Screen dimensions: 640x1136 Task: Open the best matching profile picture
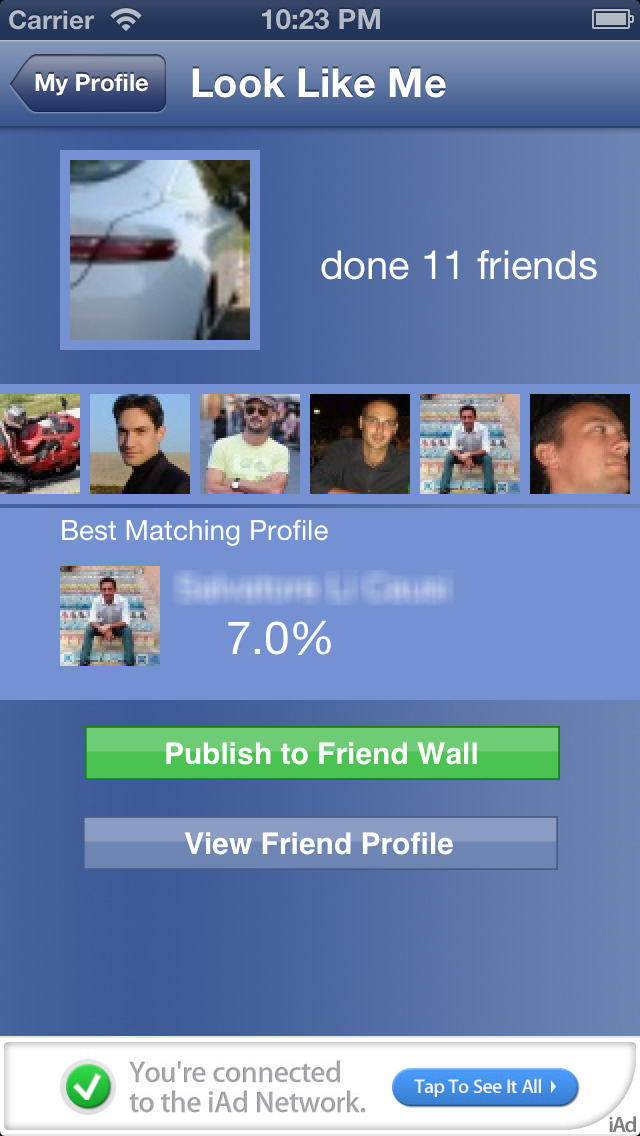pyautogui.click(x=110, y=616)
